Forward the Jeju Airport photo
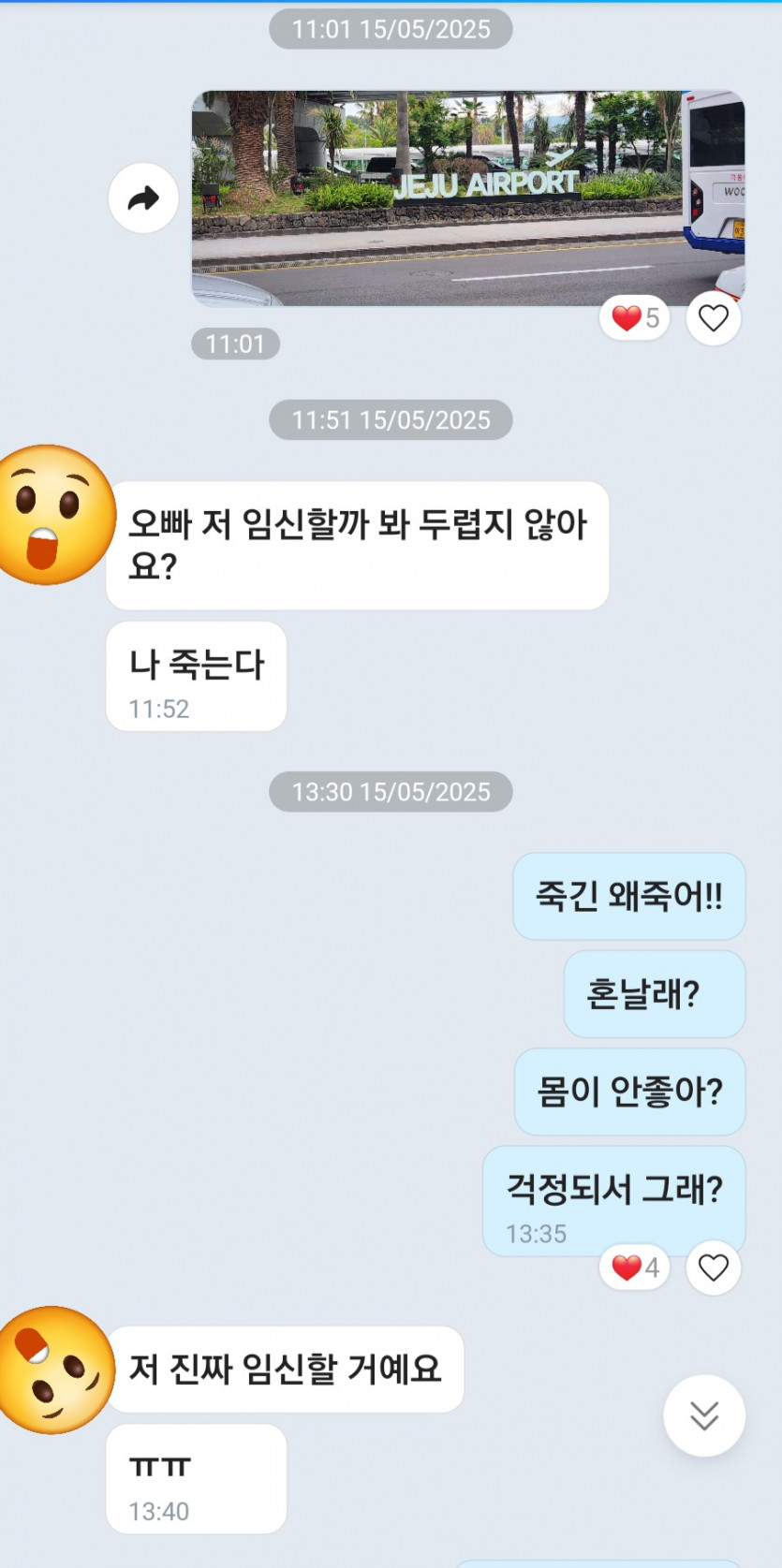 click(143, 198)
